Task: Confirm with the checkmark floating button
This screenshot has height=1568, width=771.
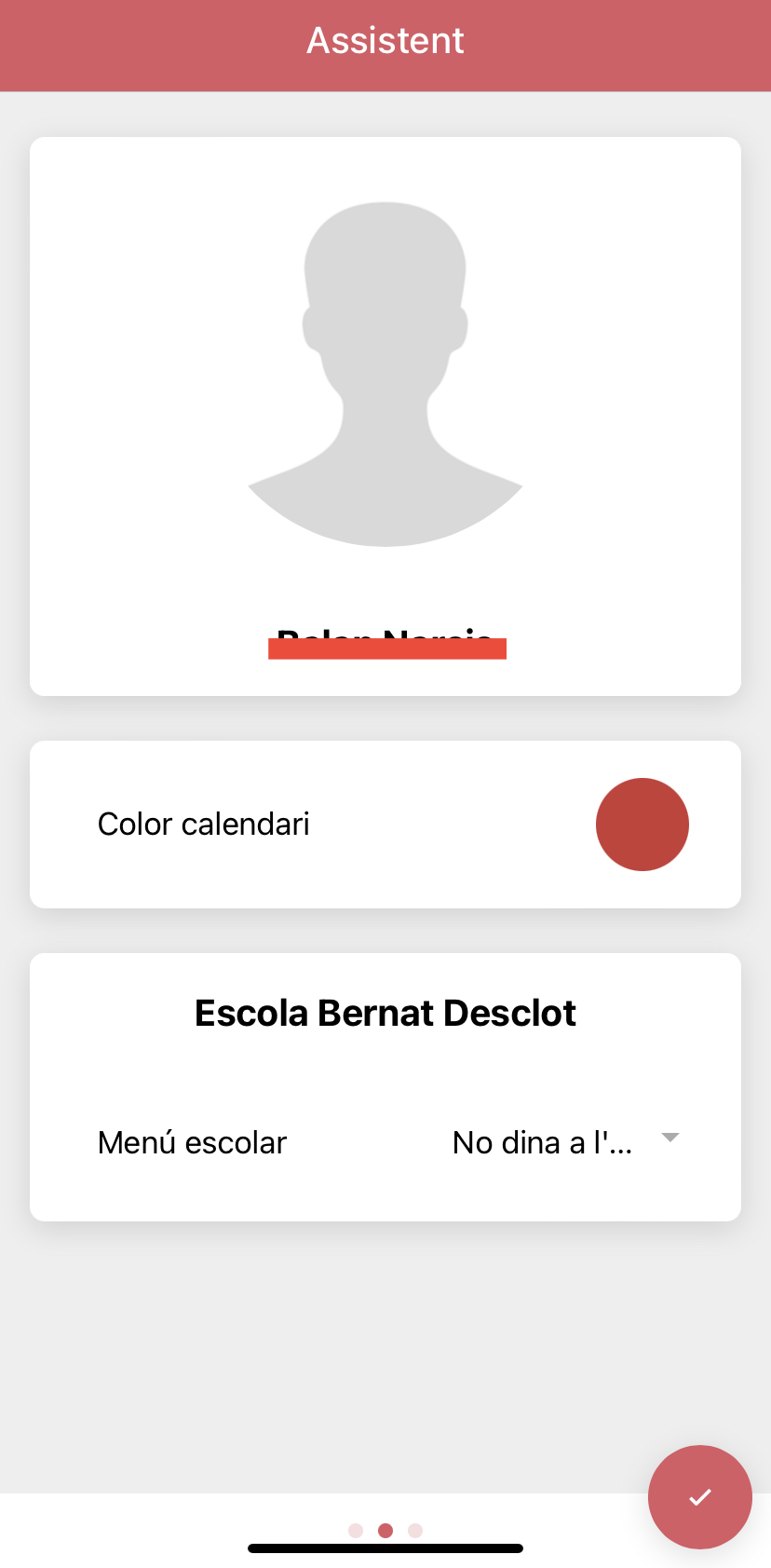Action: [699, 1496]
